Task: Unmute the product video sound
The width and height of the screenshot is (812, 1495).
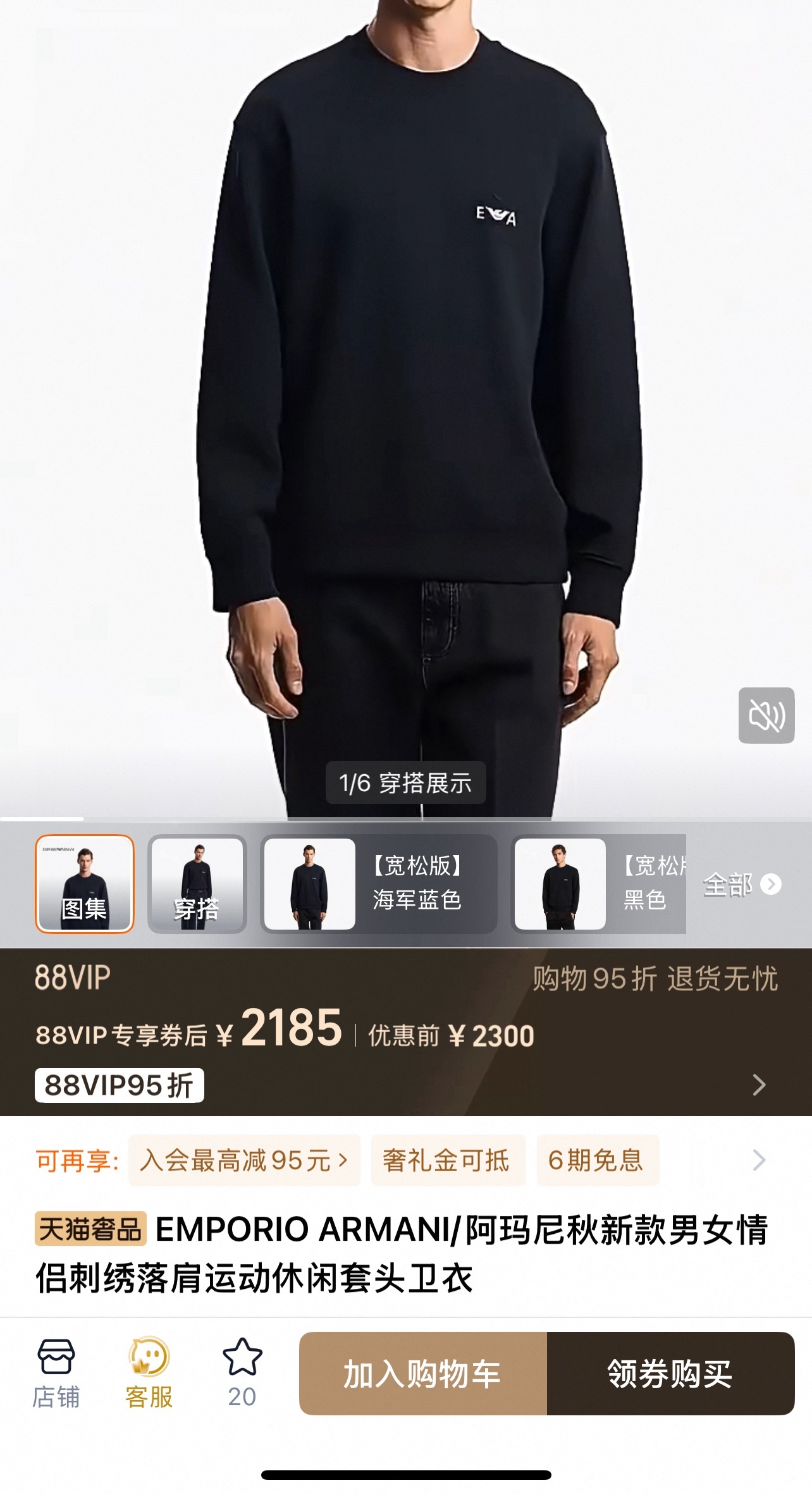Action: click(766, 715)
